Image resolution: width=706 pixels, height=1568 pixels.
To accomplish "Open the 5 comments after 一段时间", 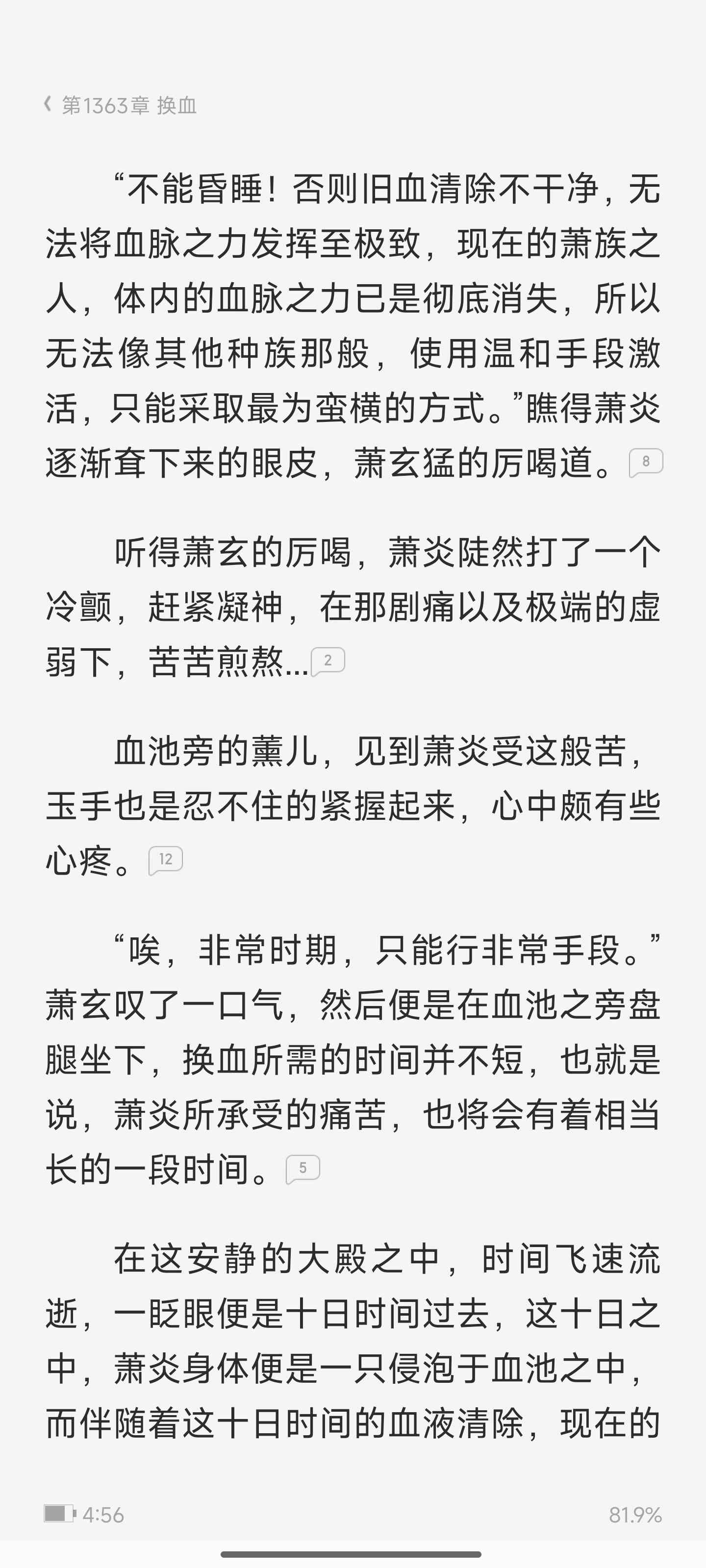I will [x=303, y=1169].
